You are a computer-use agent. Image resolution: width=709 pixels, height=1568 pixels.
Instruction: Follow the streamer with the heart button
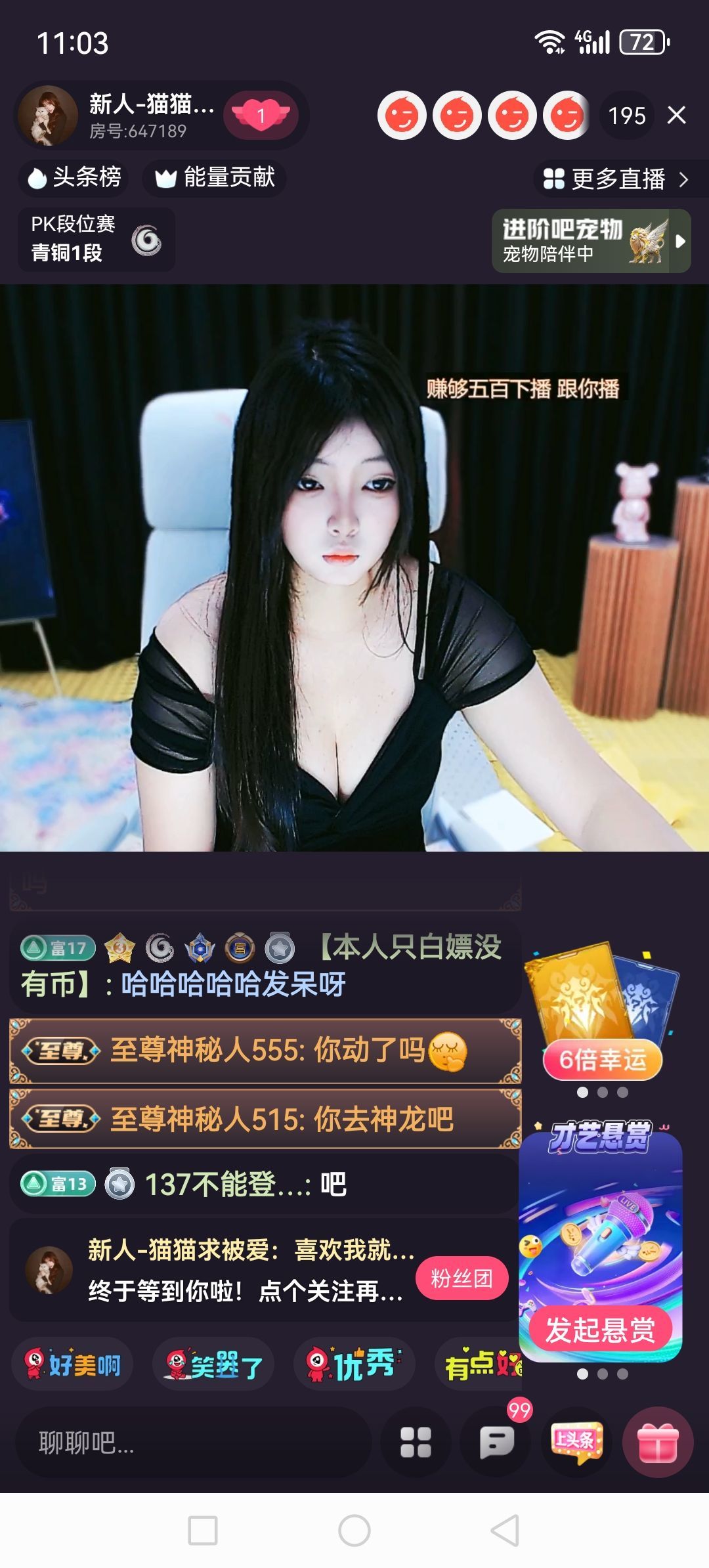point(261,116)
